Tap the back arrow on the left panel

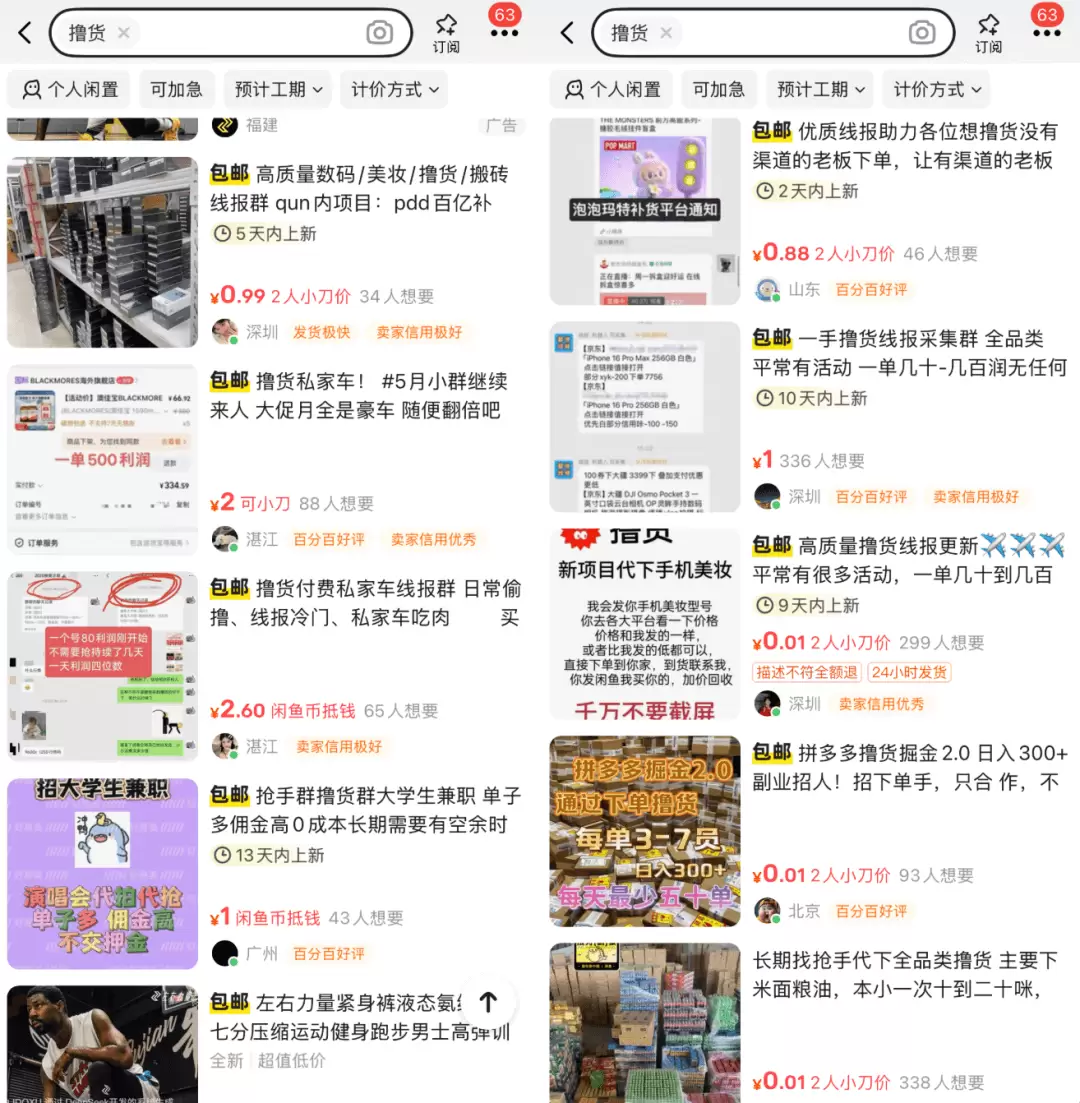[x=23, y=31]
